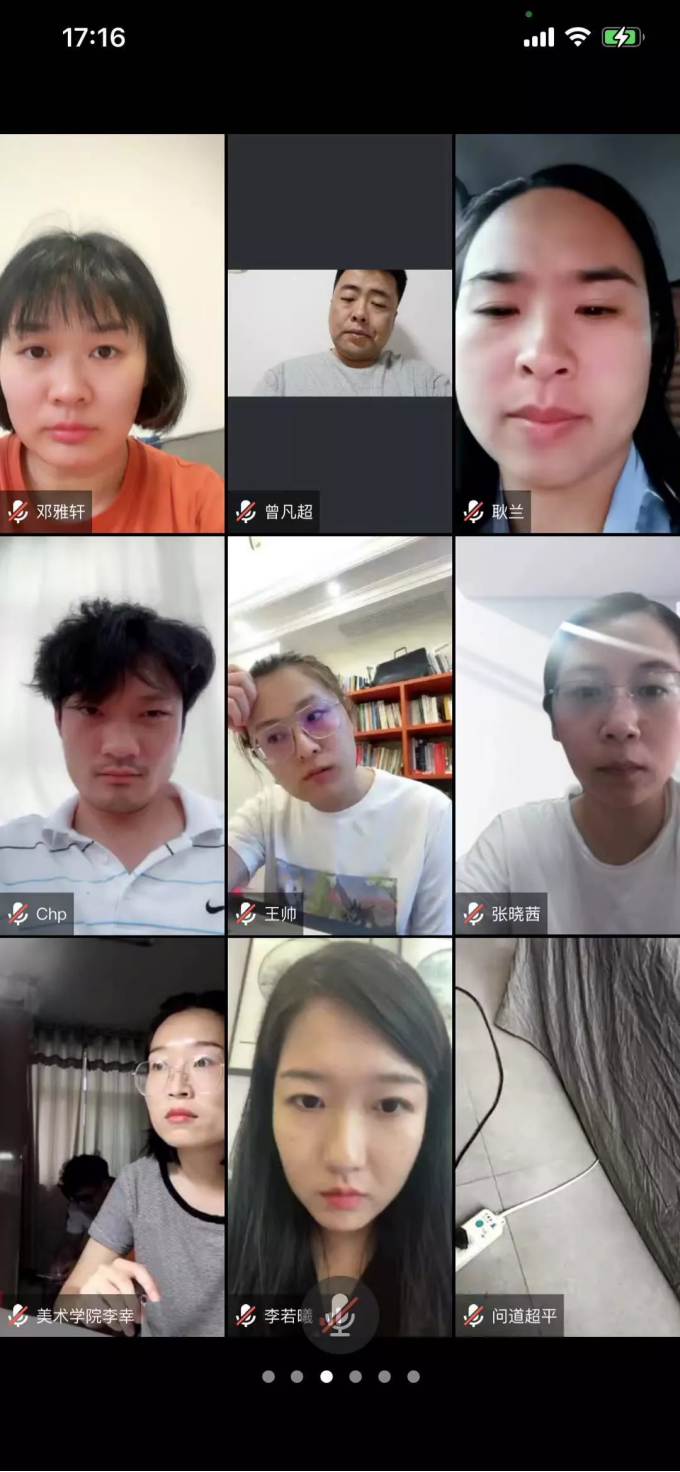Tap the video tile labeled 耿兰
The height and width of the screenshot is (1472, 680).
pyautogui.click(x=567, y=333)
